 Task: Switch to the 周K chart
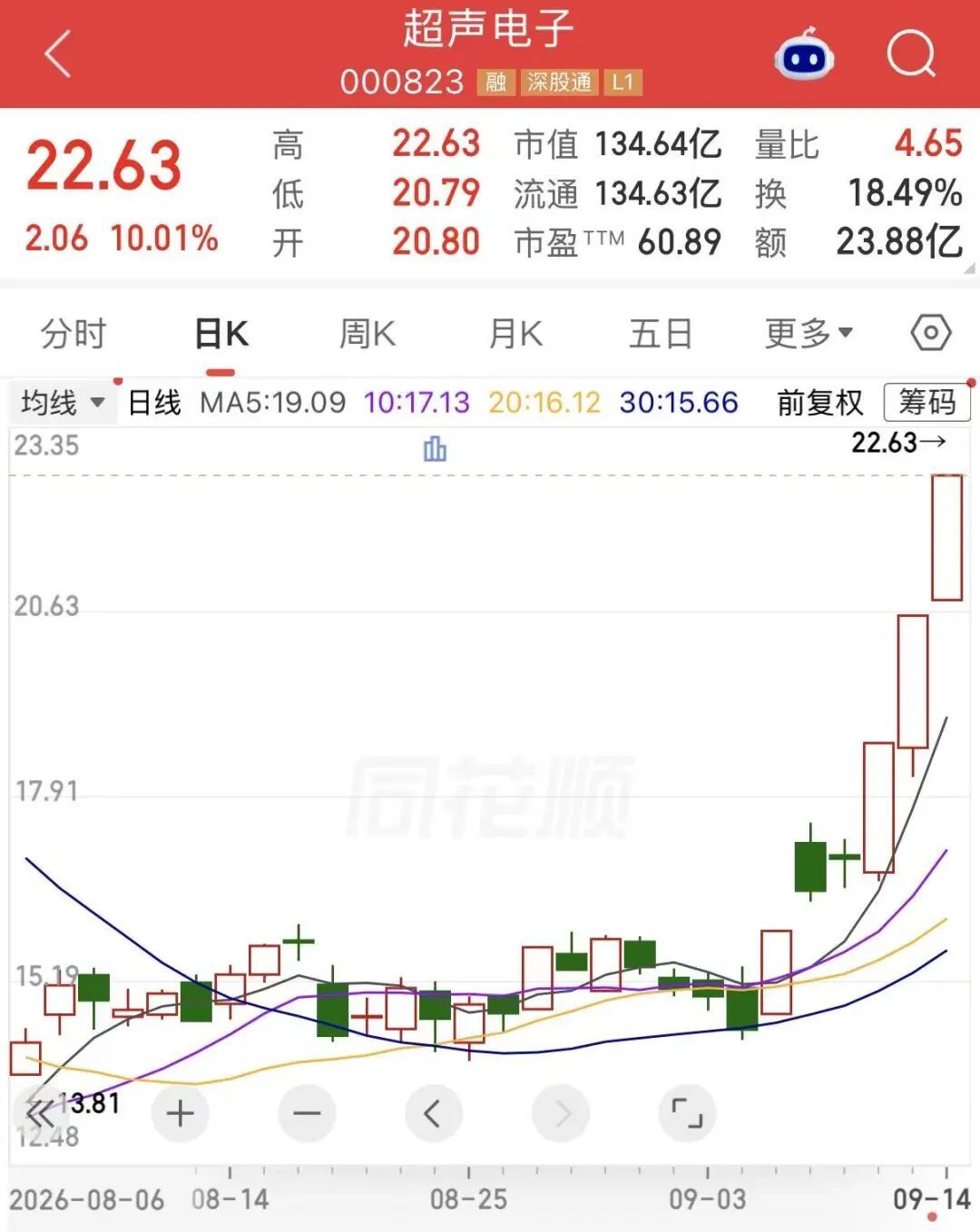point(367,334)
